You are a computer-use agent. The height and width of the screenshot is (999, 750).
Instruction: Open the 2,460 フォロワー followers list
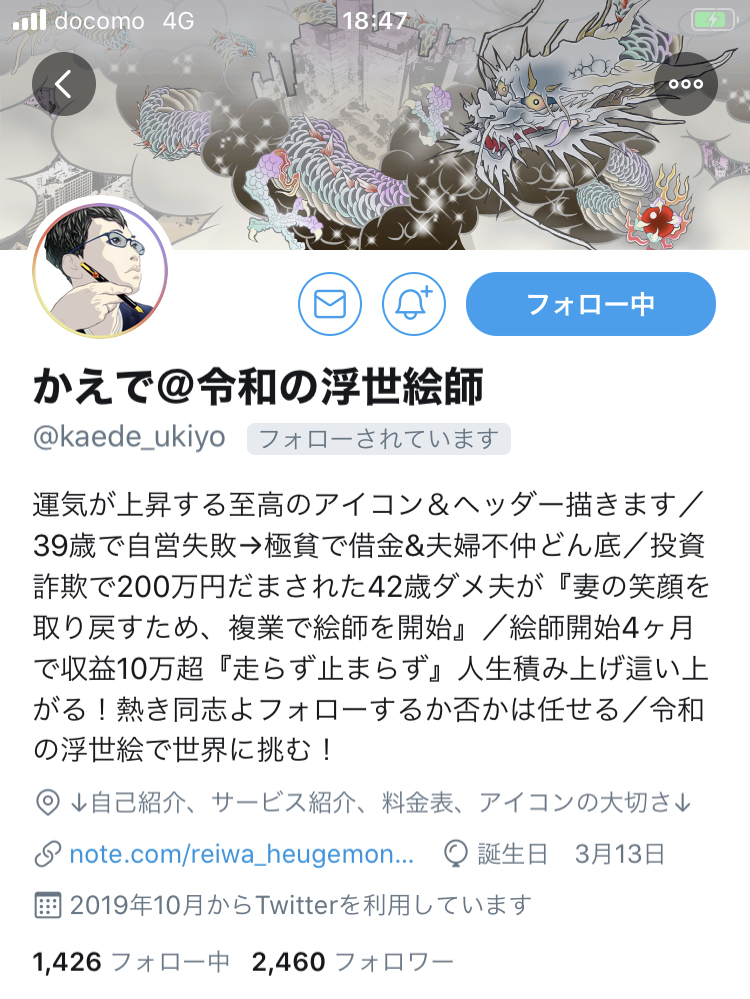pyautogui.click(x=352, y=962)
